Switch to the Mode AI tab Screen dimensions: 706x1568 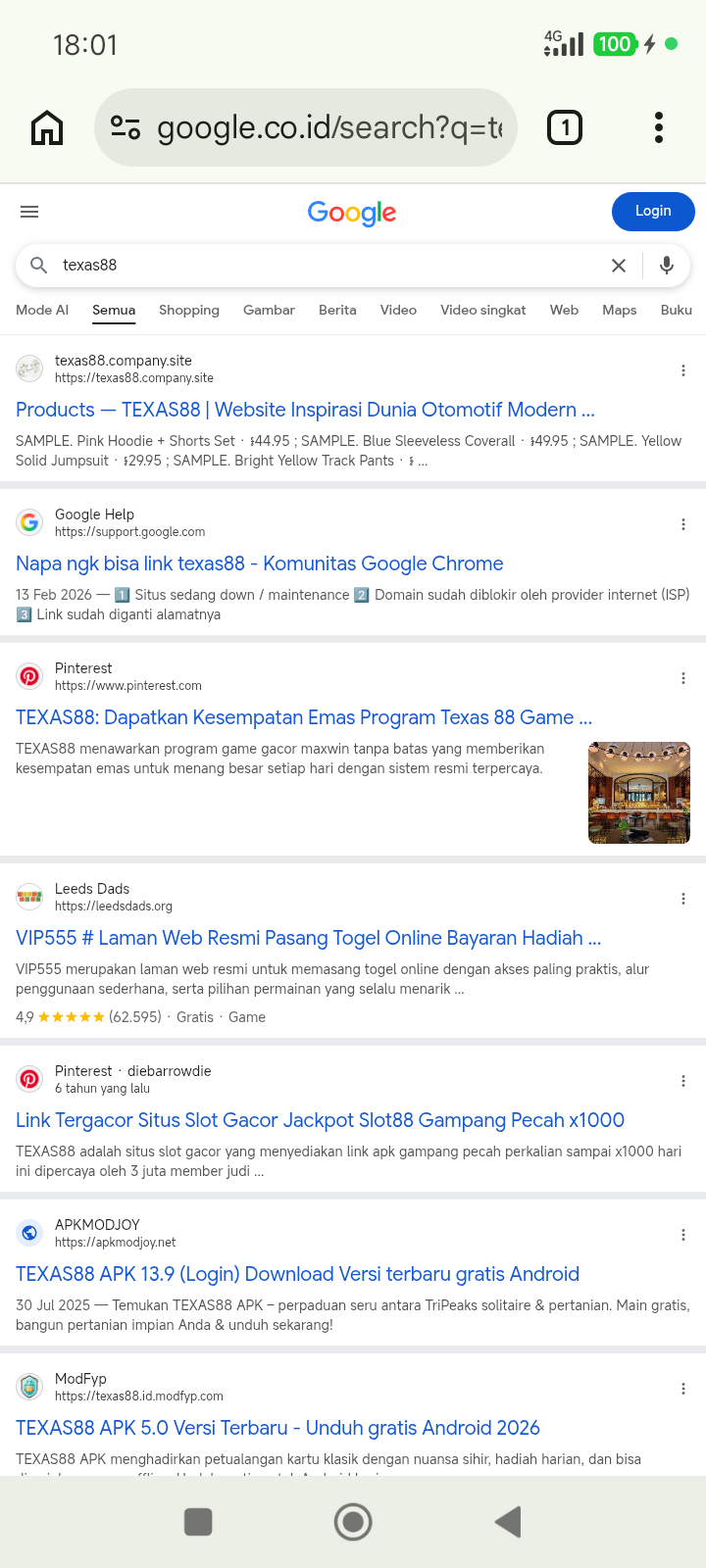pos(42,310)
